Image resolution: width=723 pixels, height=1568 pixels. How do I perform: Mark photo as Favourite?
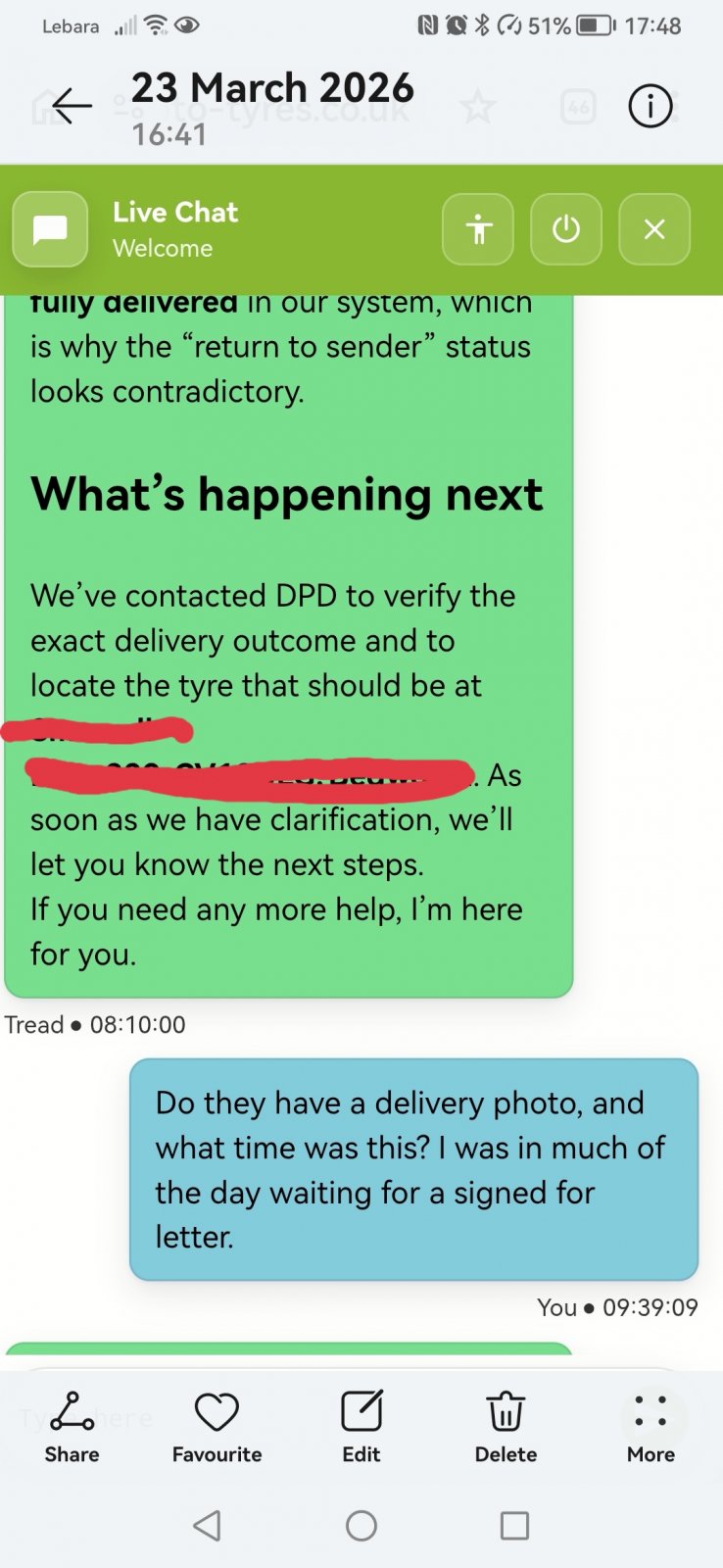(x=217, y=1426)
